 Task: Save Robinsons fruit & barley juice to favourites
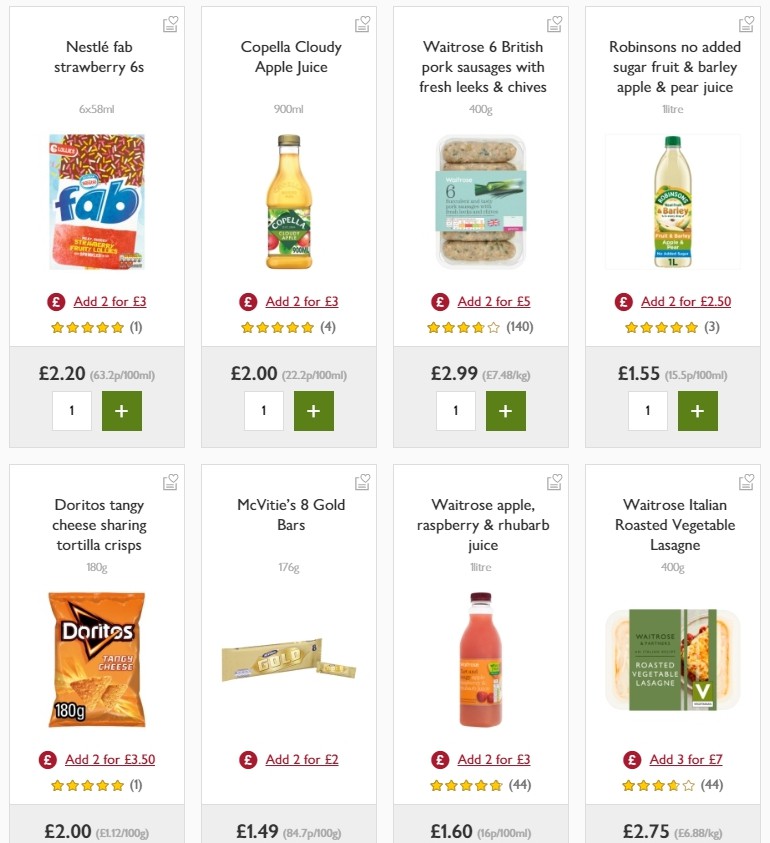click(x=746, y=23)
